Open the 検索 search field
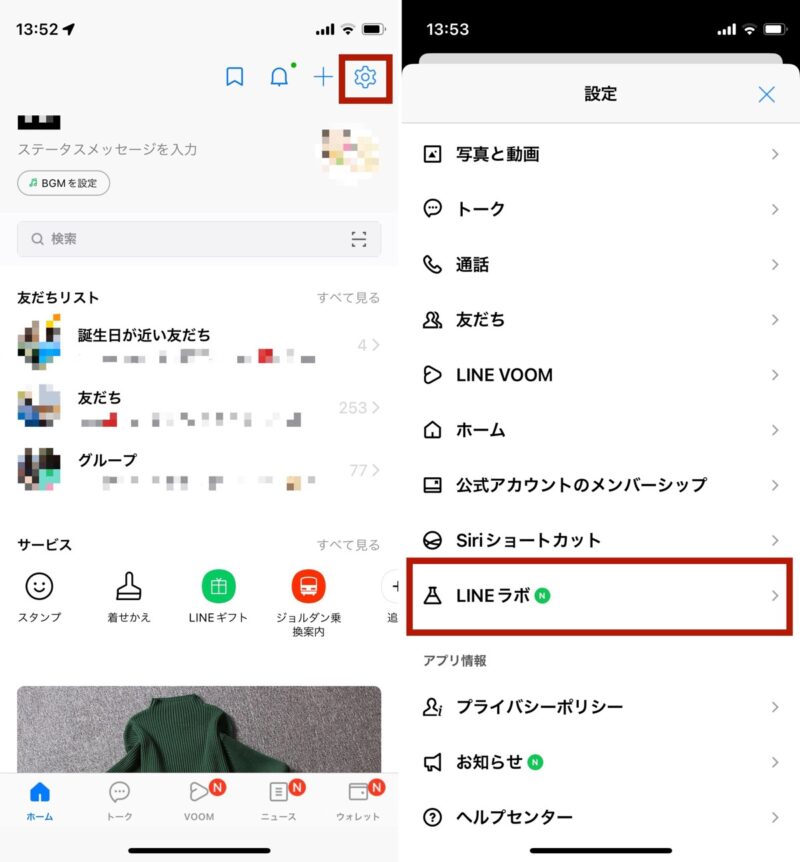 [180, 239]
